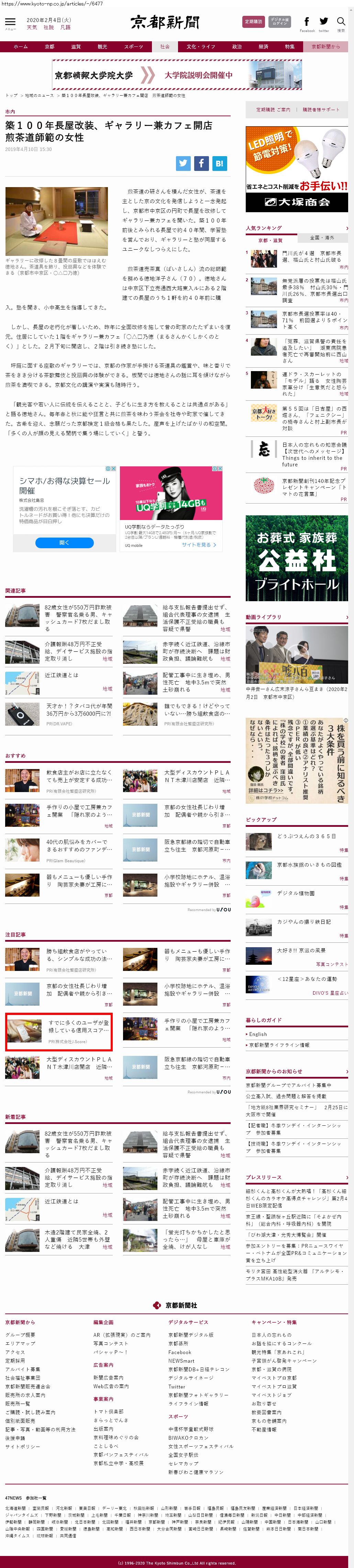Open the 経済 section
Screen dimensions: 354x1568
click(x=263, y=47)
